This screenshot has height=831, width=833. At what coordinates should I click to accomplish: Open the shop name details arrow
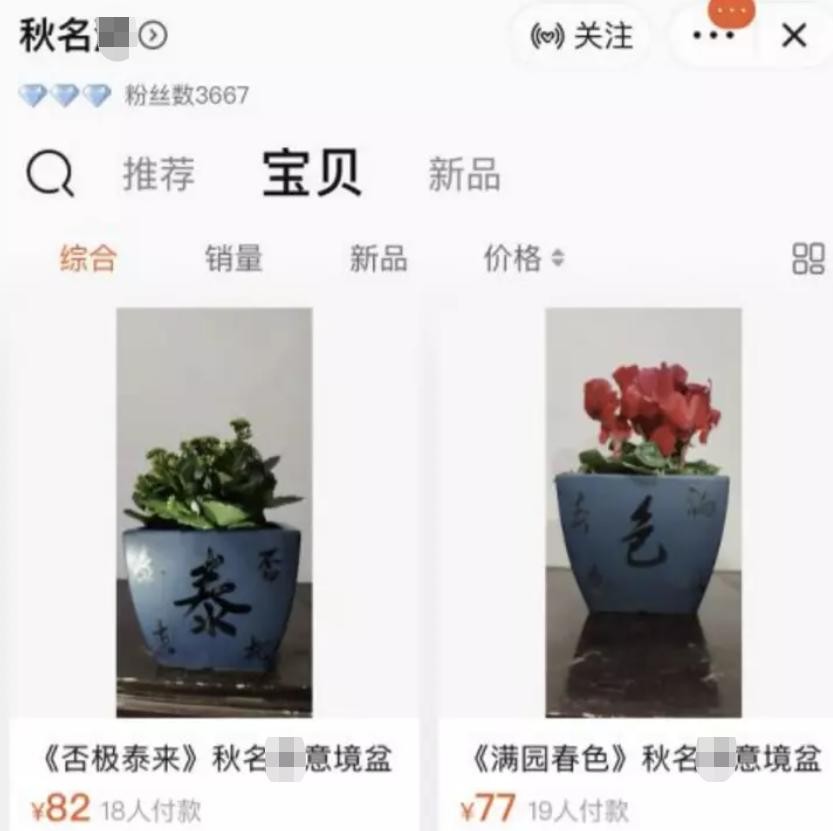click(153, 37)
